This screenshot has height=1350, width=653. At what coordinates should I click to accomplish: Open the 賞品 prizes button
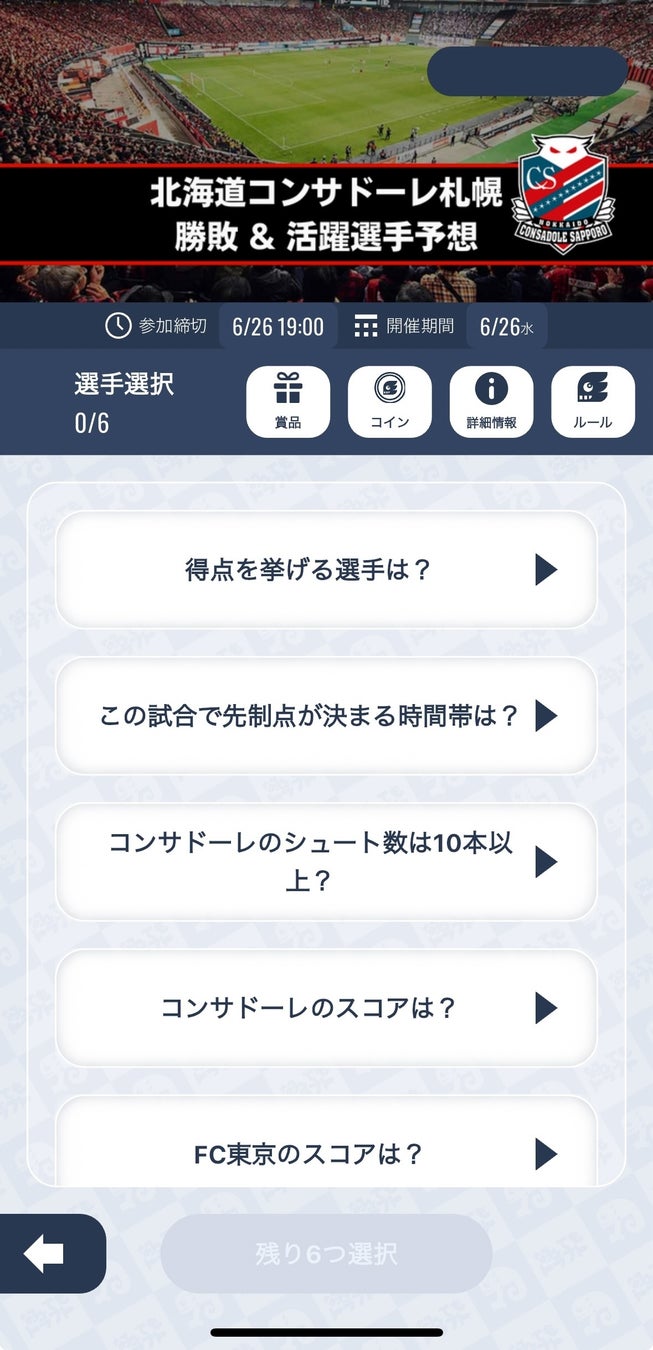(x=288, y=401)
